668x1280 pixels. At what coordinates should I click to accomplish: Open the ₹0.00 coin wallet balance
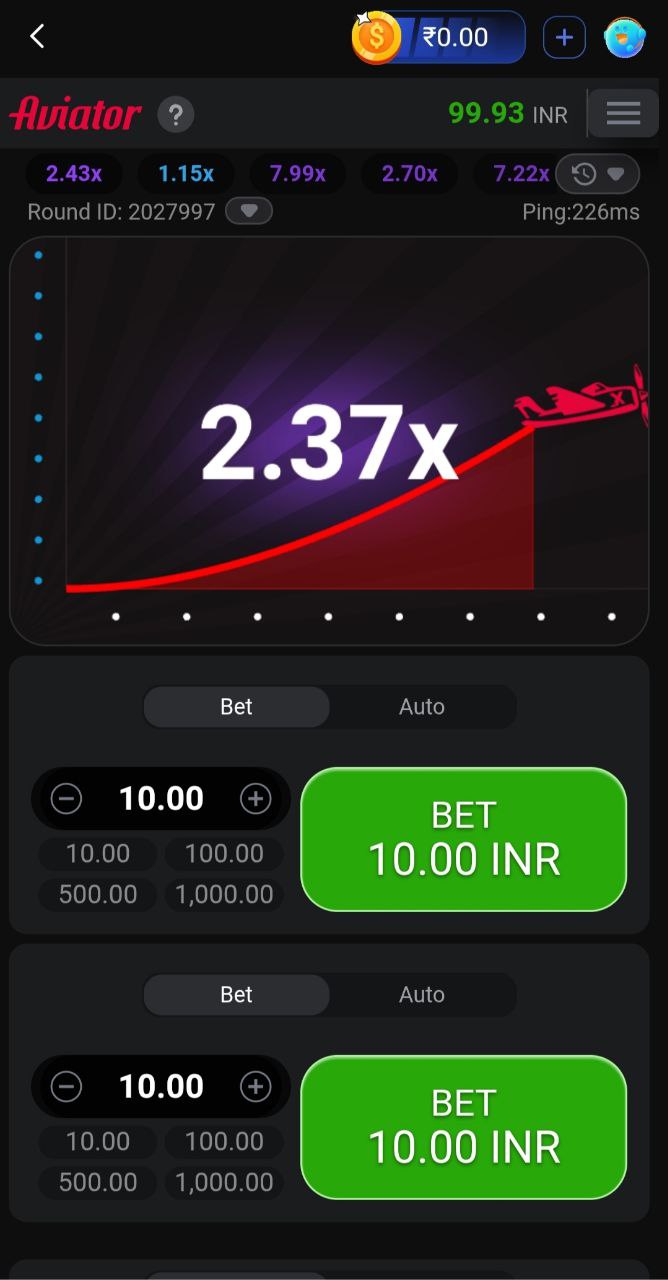pos(440,38)
